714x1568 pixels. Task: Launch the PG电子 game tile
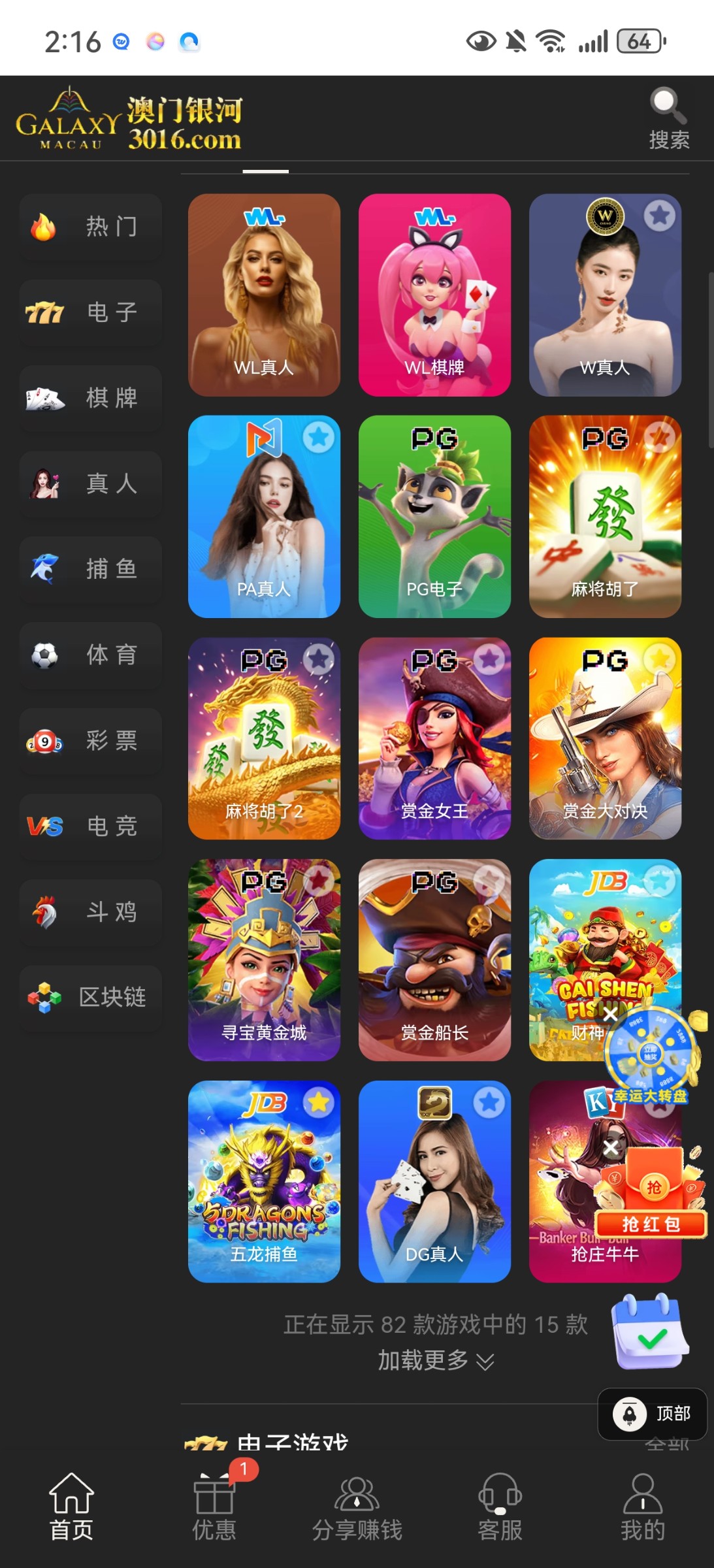click(x=434, y=516)
